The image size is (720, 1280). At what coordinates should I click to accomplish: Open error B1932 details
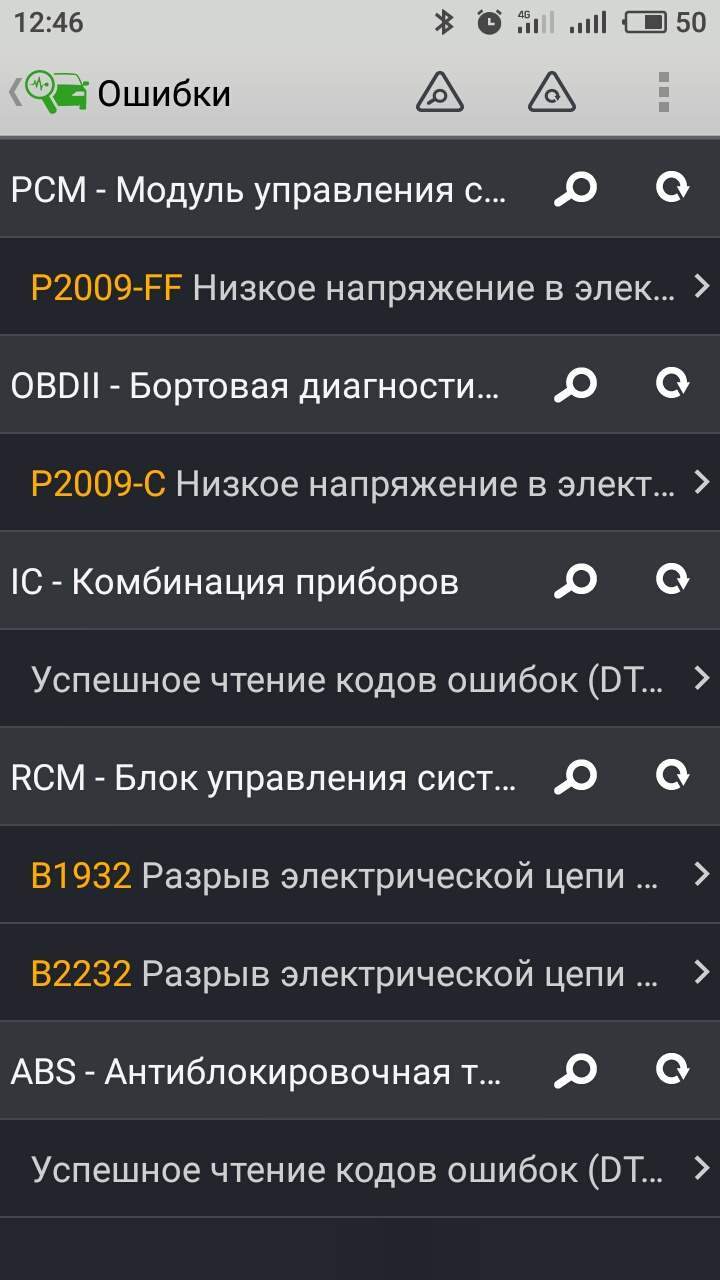(360, 876)
